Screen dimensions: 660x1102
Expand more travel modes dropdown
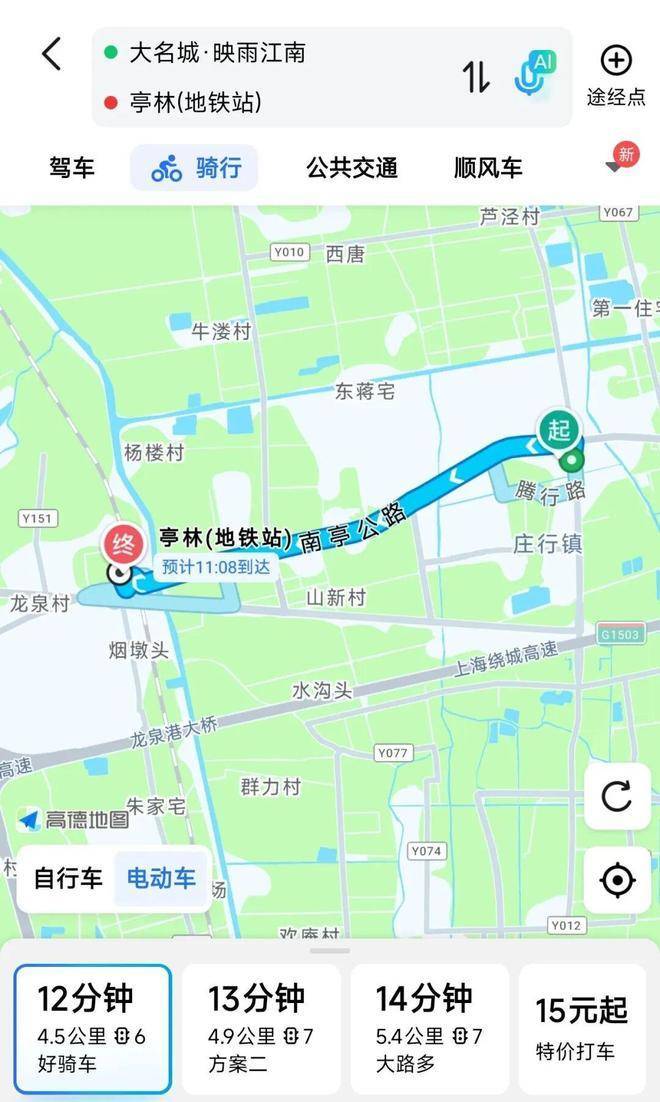tap(616, 165)
